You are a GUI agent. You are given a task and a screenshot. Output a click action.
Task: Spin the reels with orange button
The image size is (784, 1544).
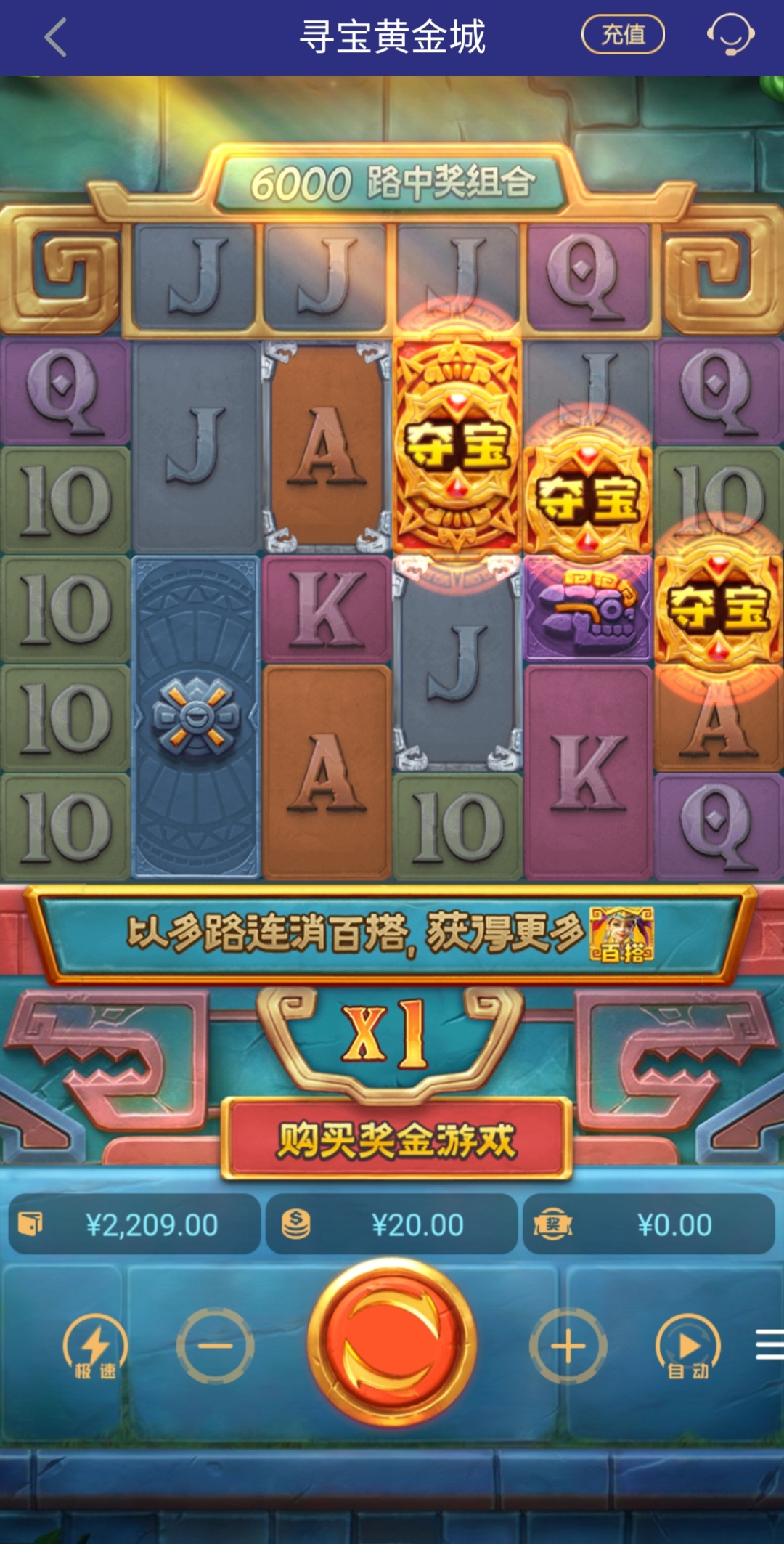coord(392,1344)
